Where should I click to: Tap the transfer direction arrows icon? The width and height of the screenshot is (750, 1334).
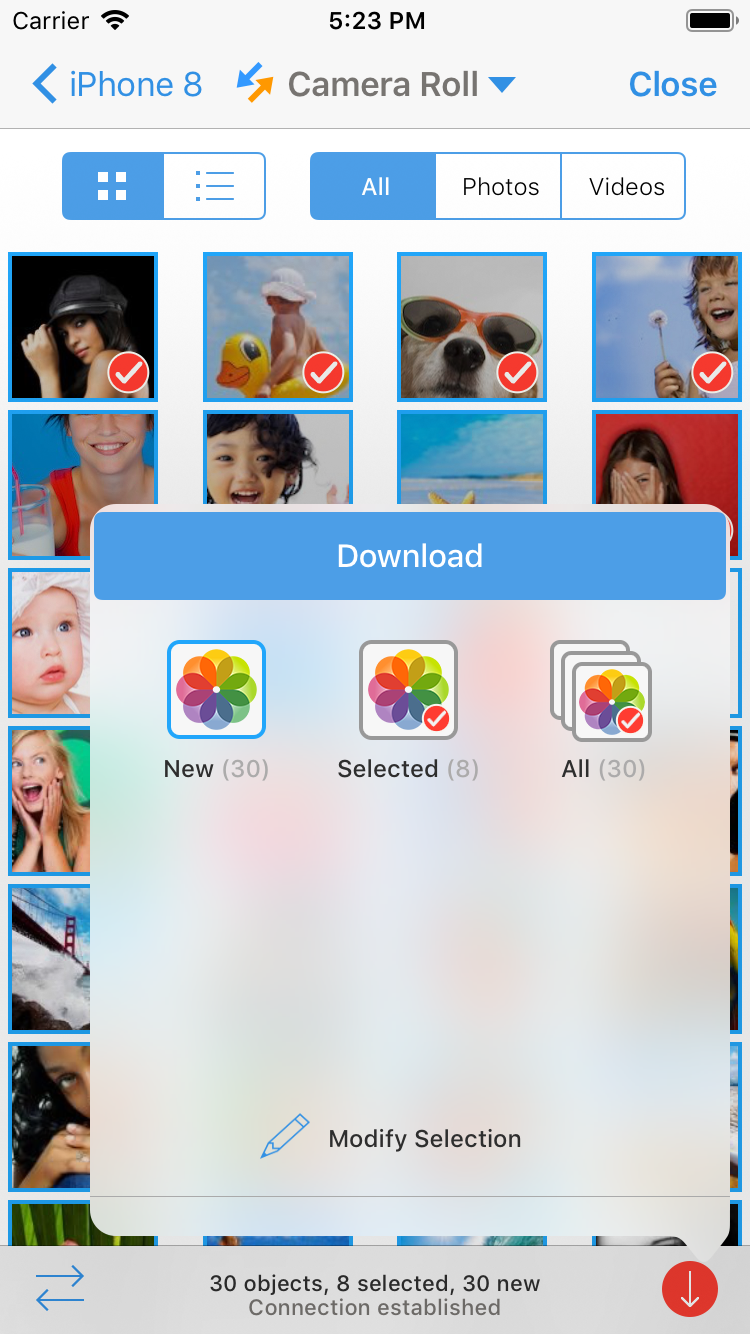[x=60, y=1289]
